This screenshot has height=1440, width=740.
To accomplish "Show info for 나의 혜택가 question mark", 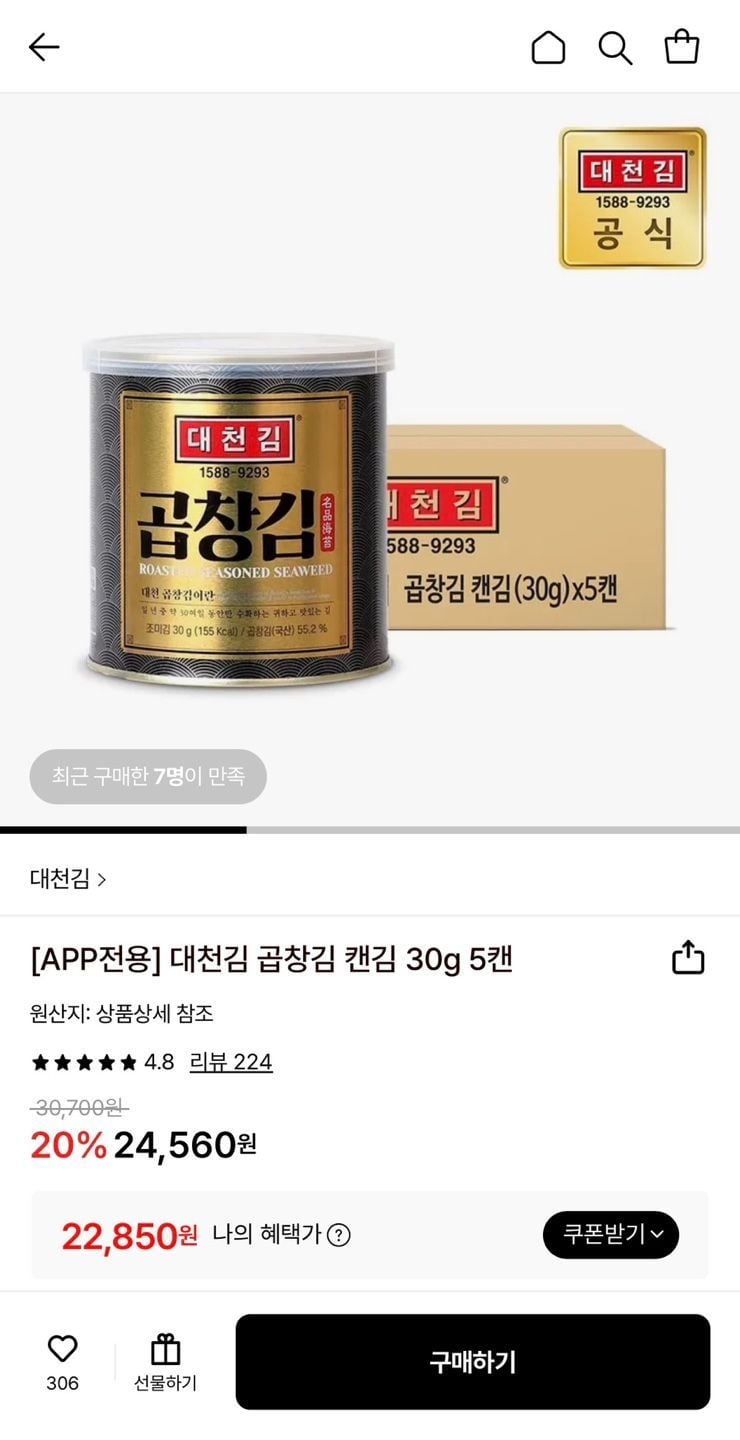I will 339,1236.
